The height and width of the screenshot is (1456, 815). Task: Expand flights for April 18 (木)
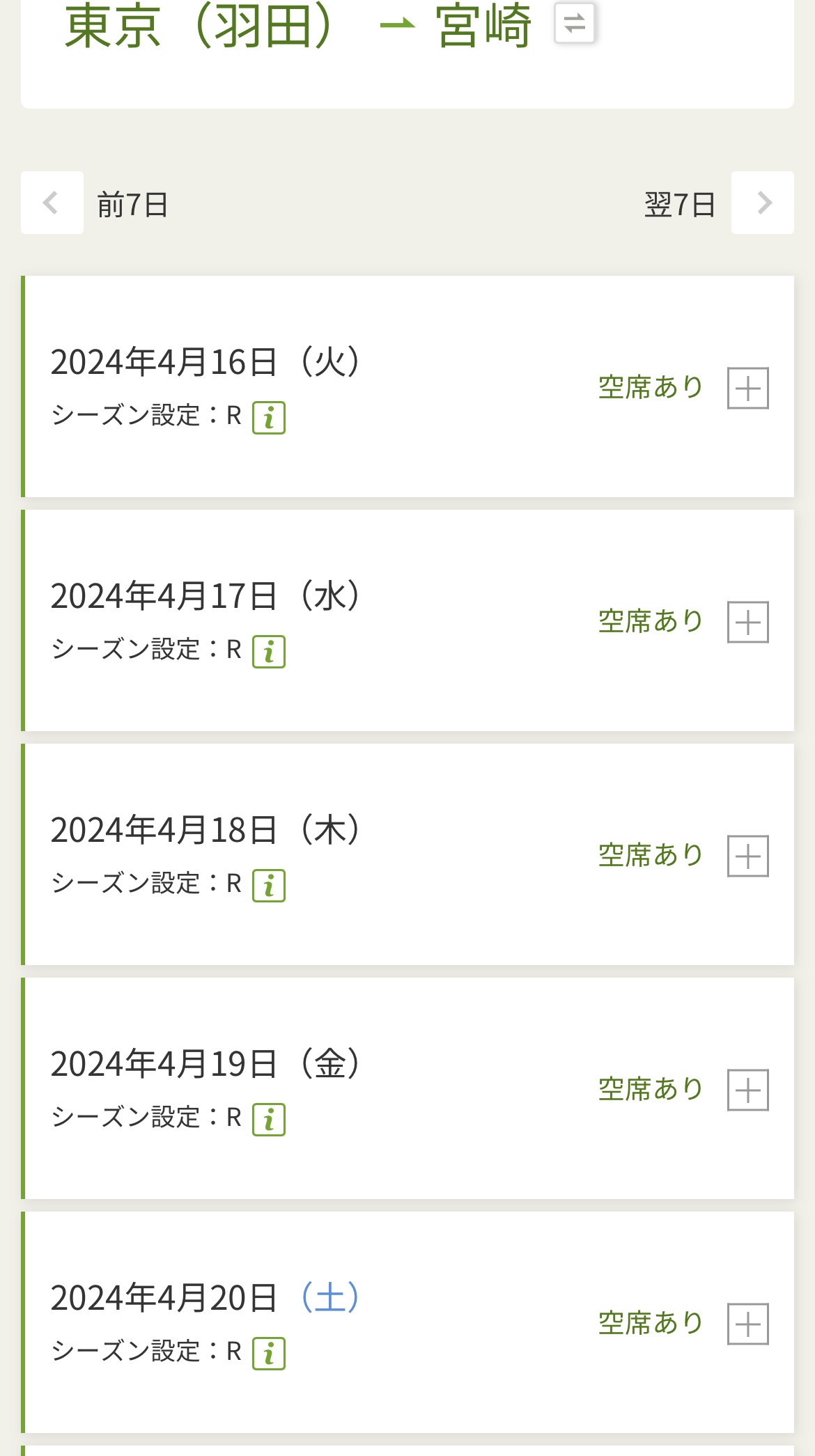[x=748, y=856]
